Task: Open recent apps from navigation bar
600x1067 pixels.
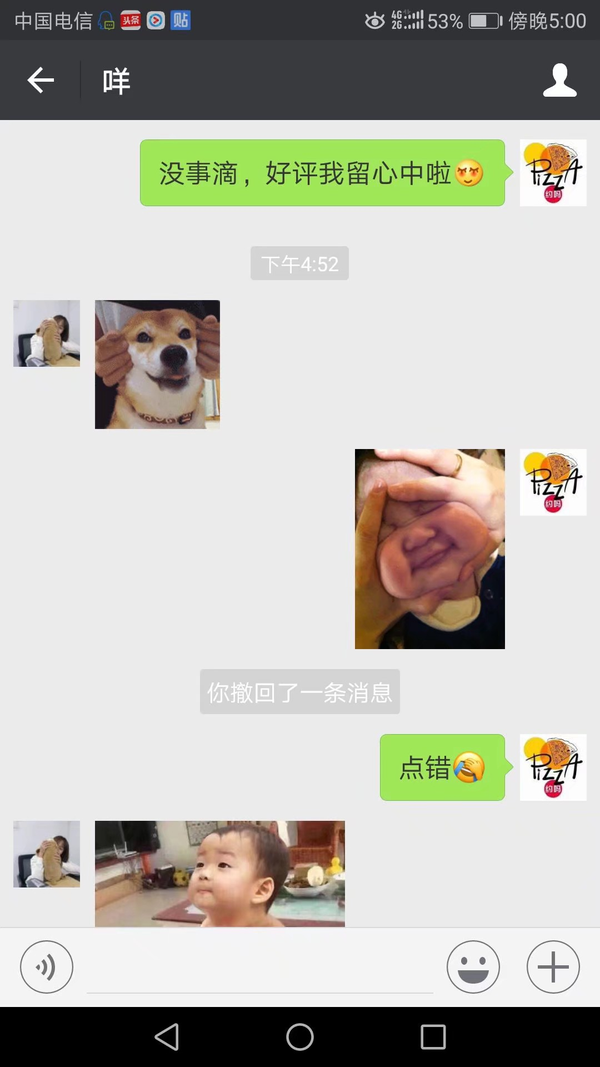Action: tap(433, 1037)
